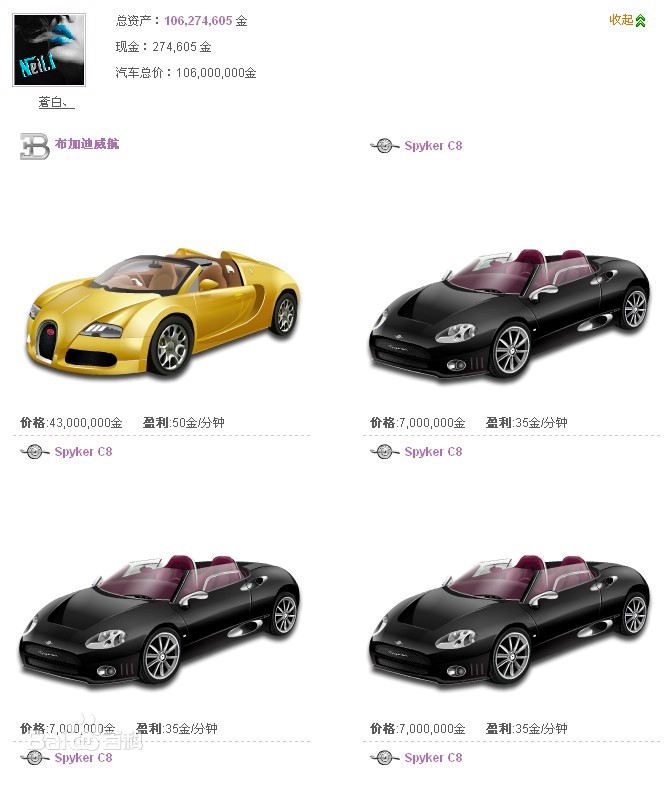The width and height of the screenshot is (671, 788).
Task: Open the 布加迪威航 car link
Action: click(x=86, y=145)
